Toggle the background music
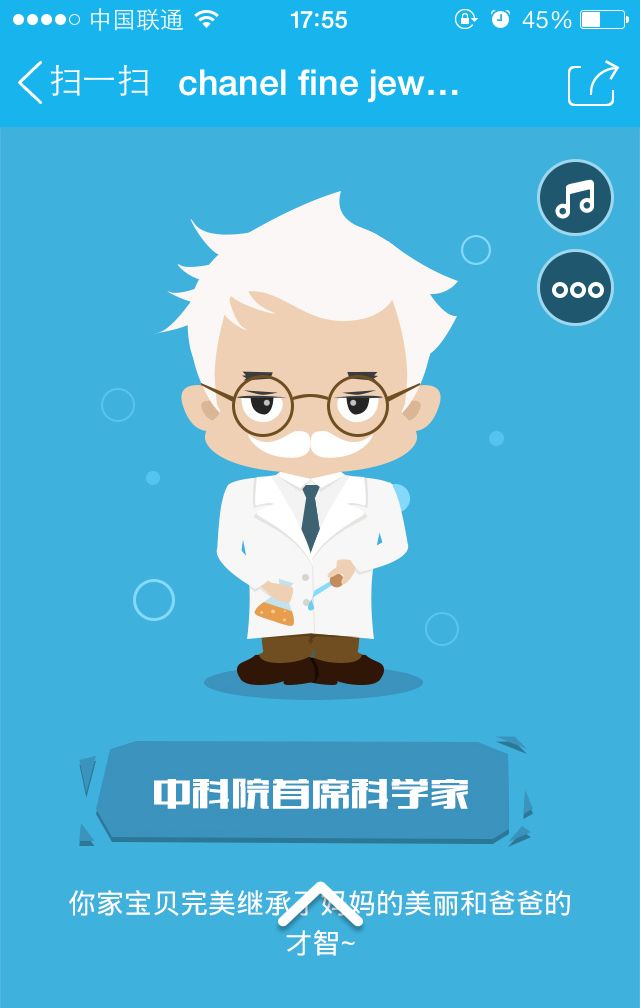 click(x=575, y=197)
